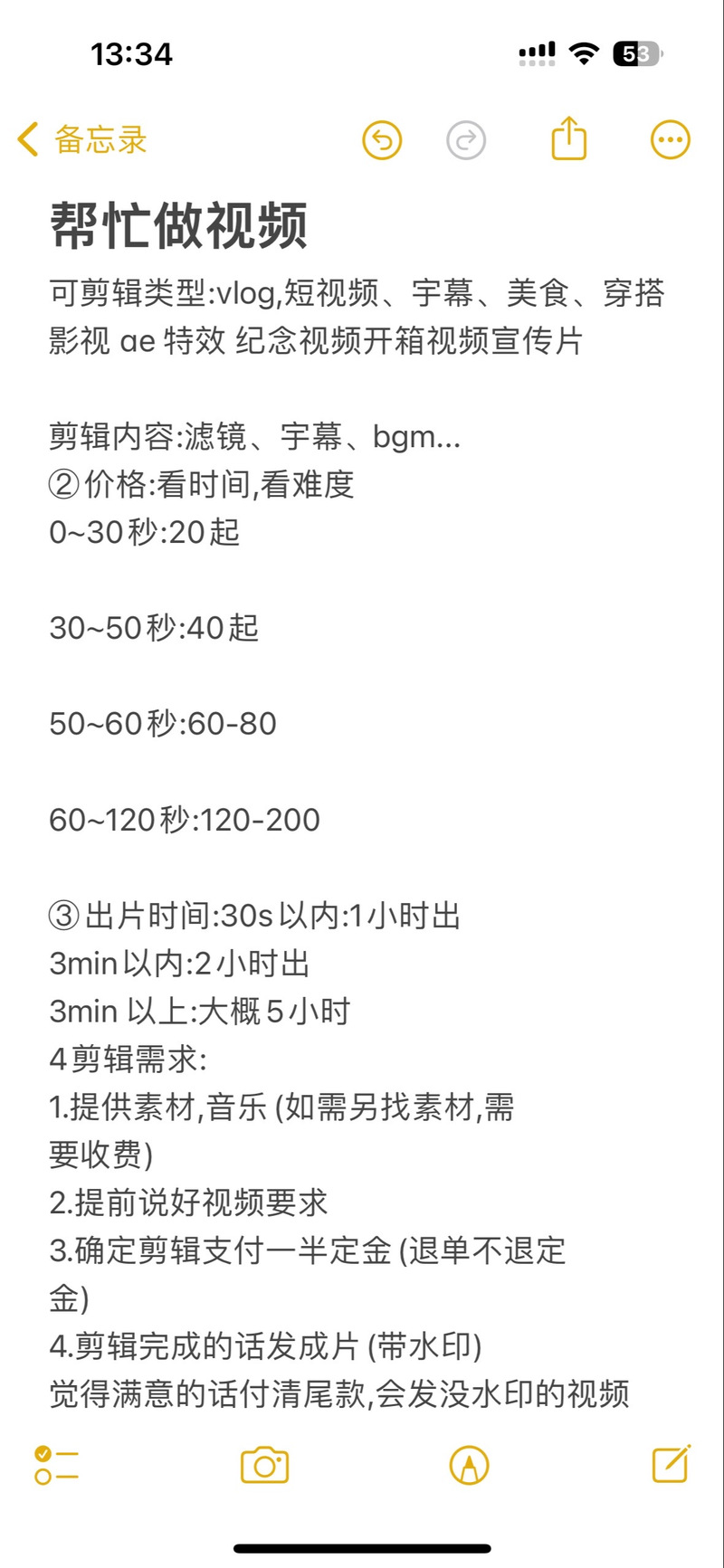Undo the last edit
Image resolution: width=724 pixels, height=1568 pixels.
tap(382, 140)
